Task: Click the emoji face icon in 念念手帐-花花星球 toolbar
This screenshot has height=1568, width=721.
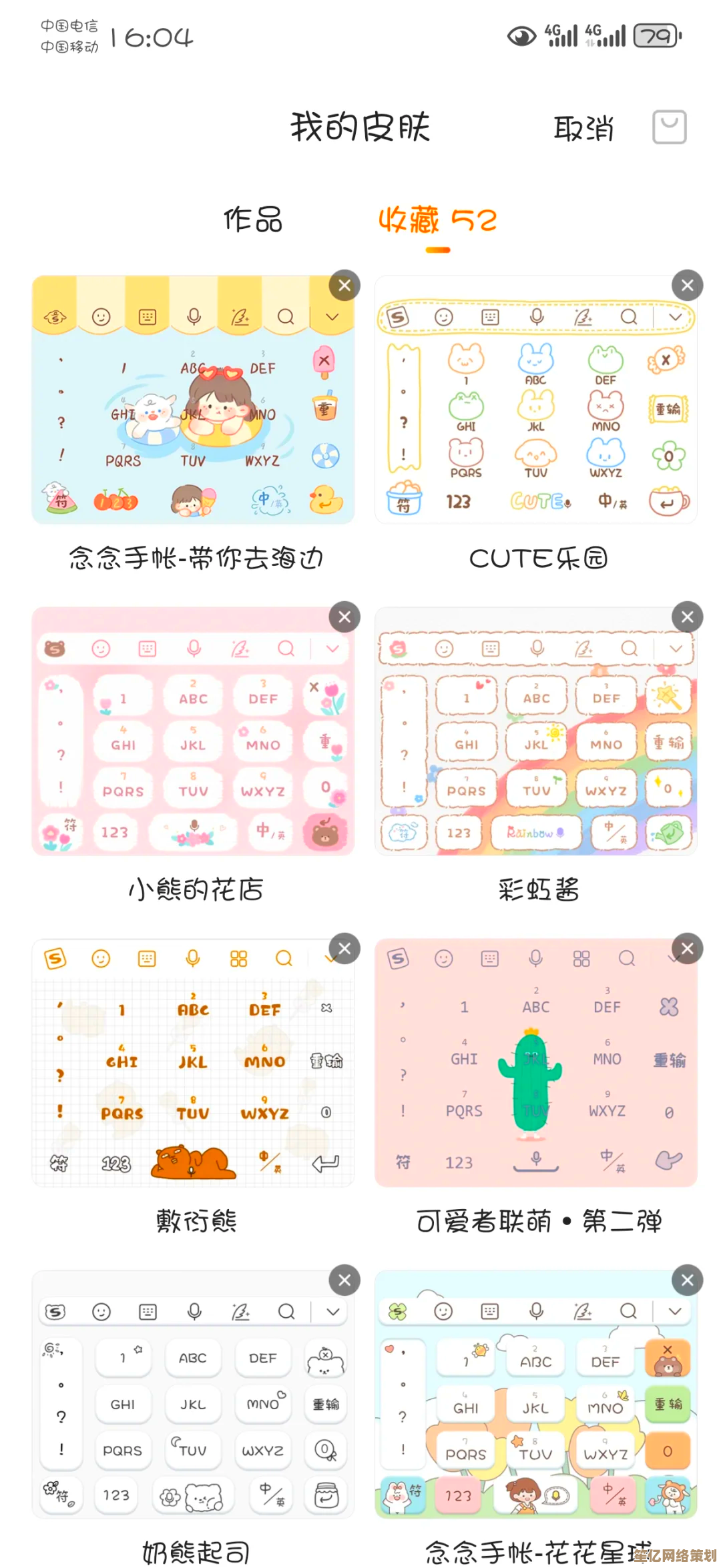Action: [x=443, y=1310]
